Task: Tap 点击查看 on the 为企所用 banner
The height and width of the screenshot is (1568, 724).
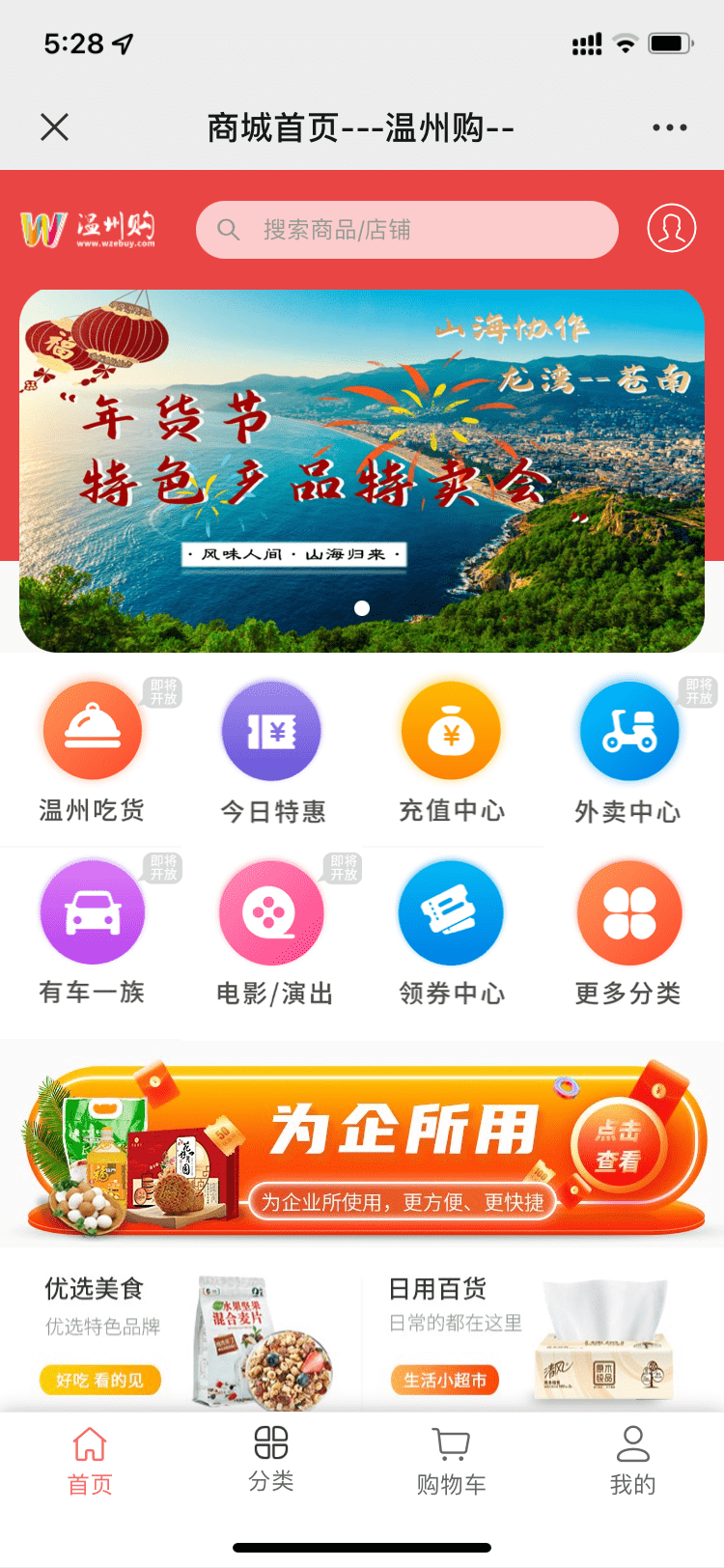Action: tap(618, 1145)
